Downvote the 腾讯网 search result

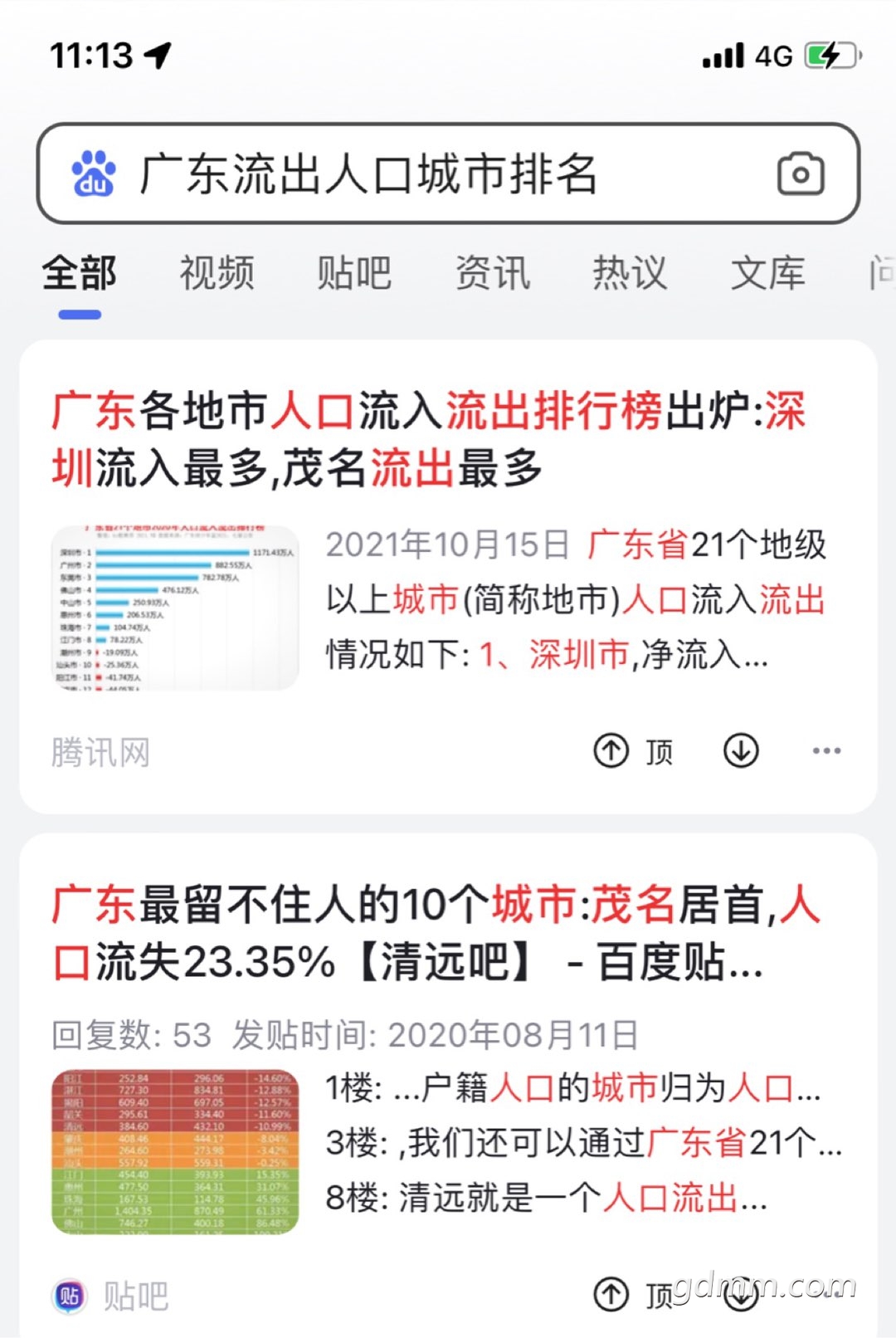(741, 752)
